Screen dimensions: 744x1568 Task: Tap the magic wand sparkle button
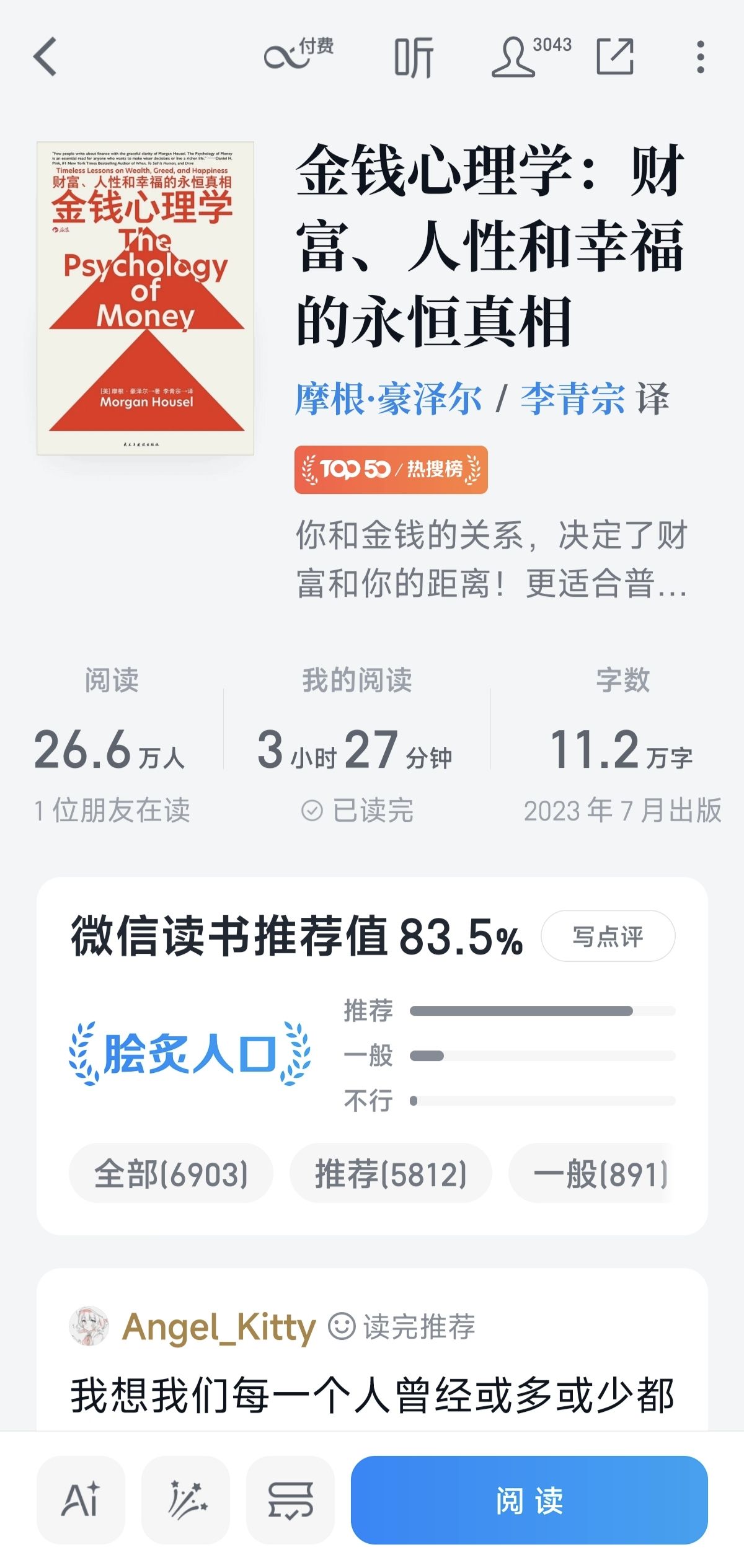pos(185,1500)
